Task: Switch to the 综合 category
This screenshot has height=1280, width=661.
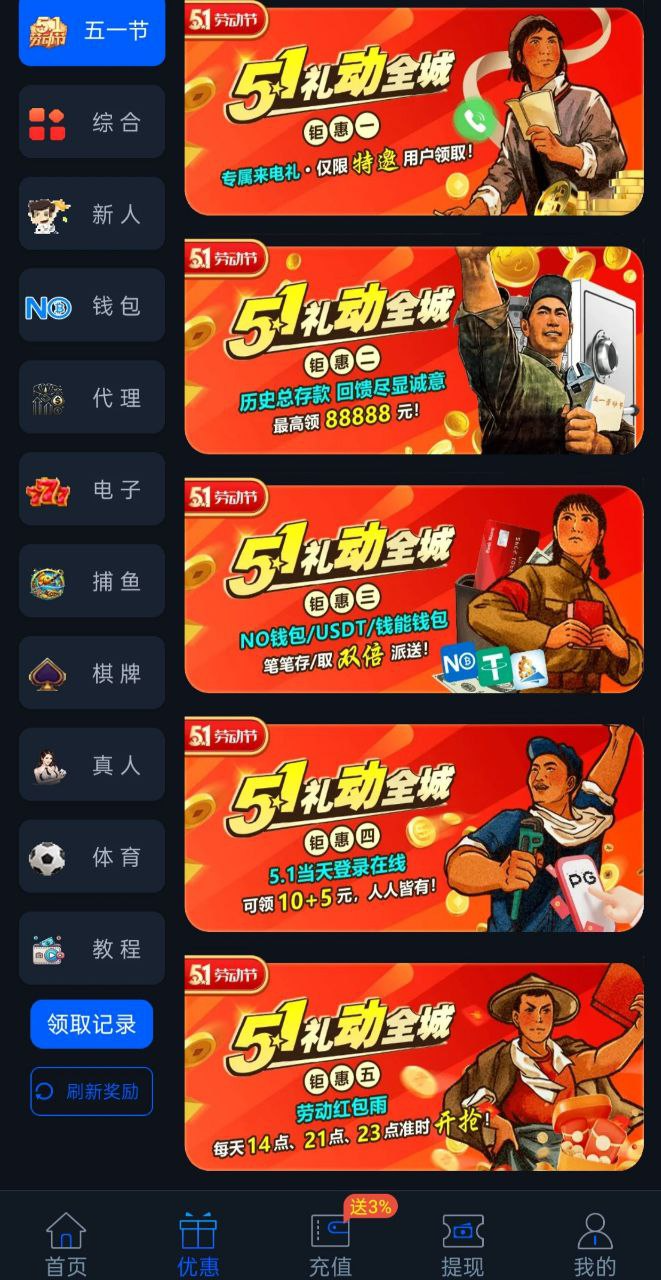Action: (x=92, y=122)
